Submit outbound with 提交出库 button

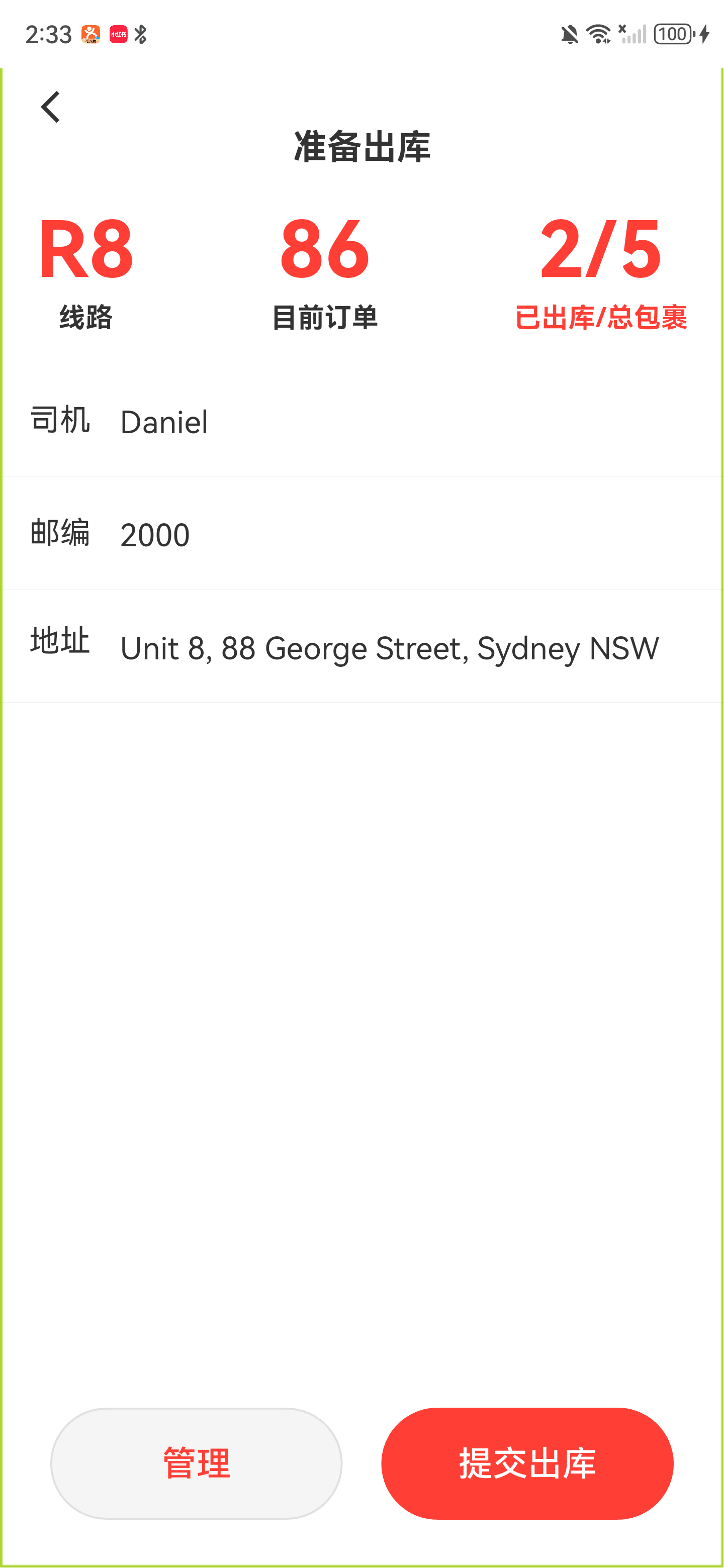click(527, 1463)
